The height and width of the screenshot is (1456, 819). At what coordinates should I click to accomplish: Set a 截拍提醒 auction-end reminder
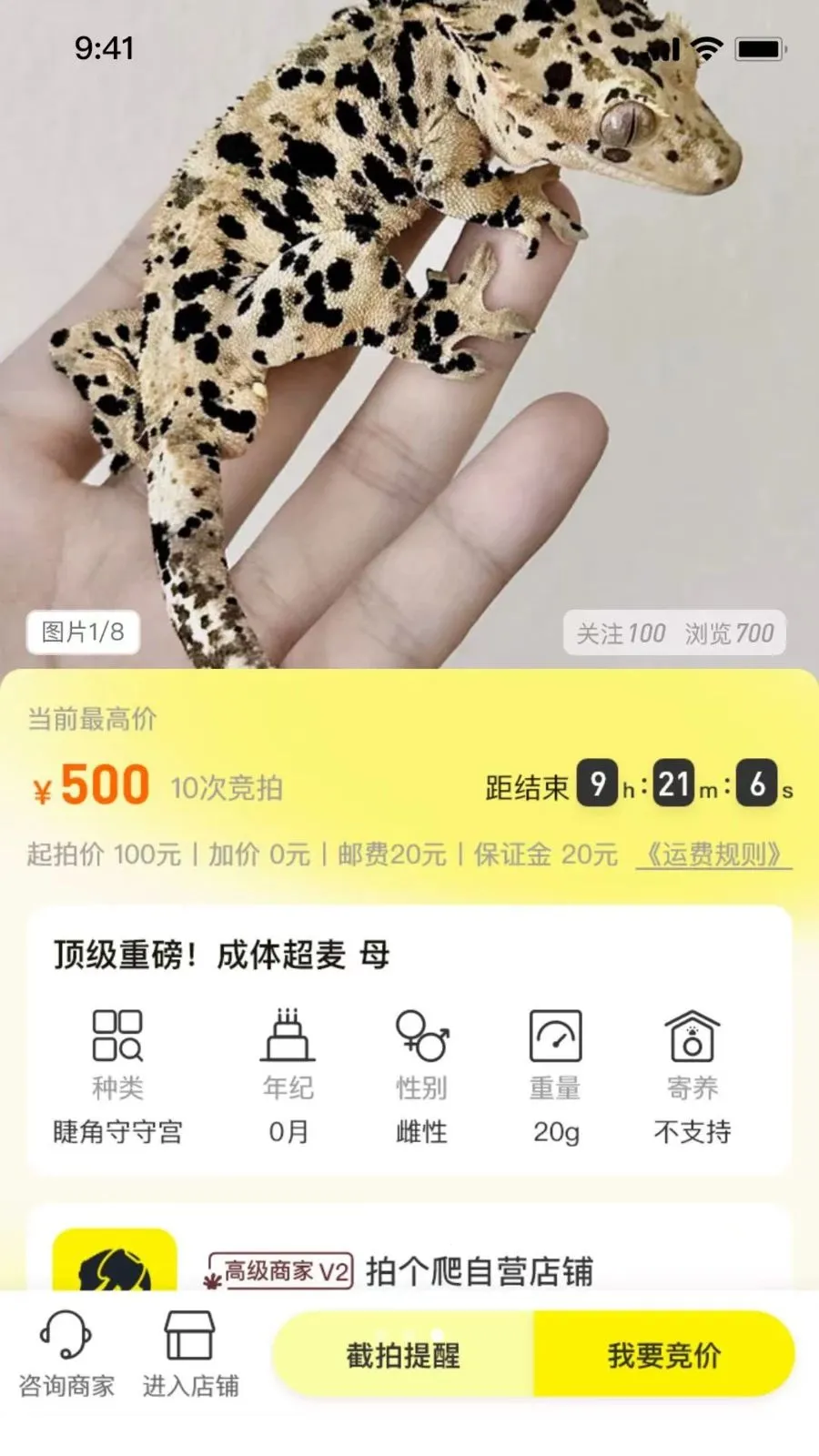coord(403,1355)
